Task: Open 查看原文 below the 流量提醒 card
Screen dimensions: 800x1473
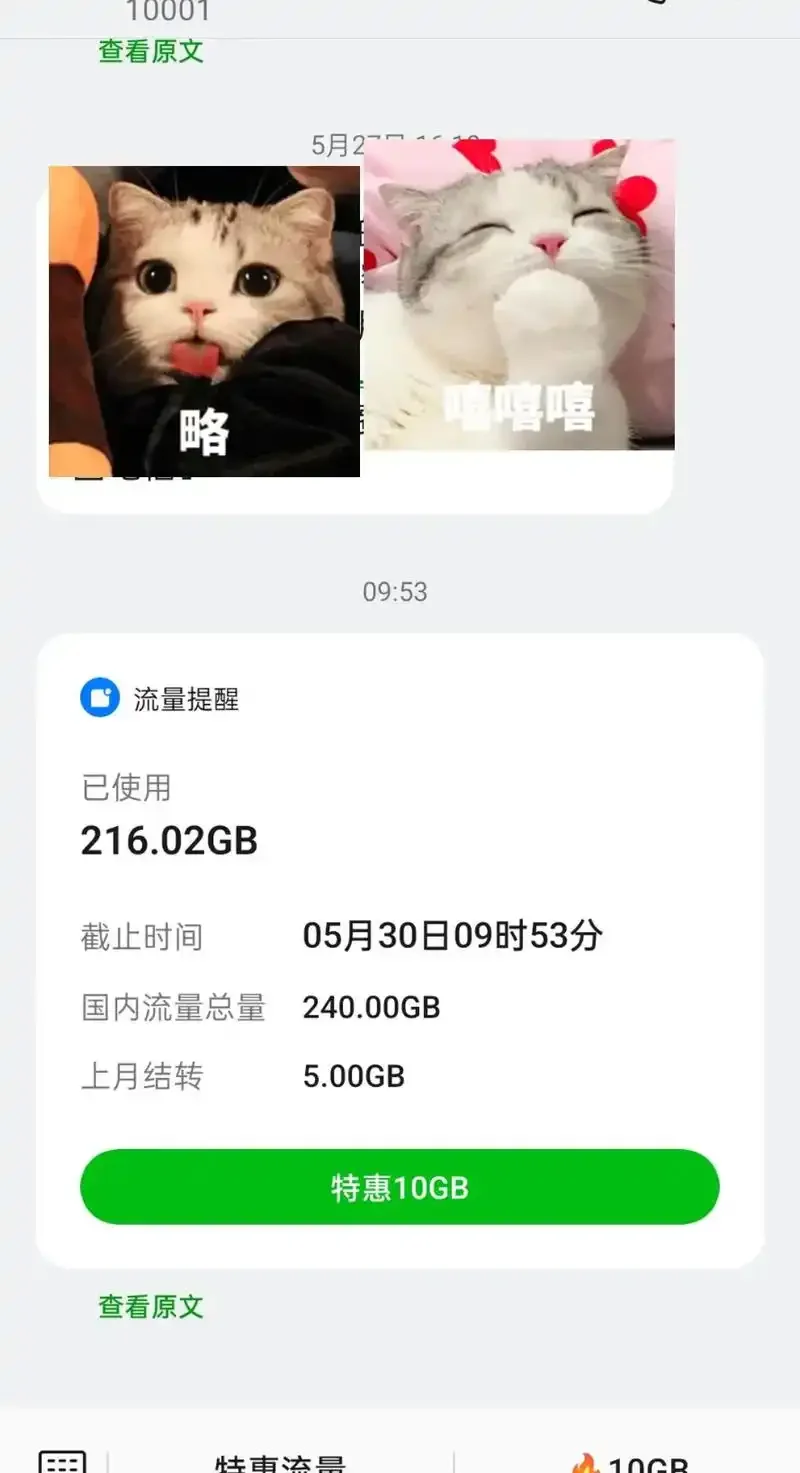Action: (151, 1306)
